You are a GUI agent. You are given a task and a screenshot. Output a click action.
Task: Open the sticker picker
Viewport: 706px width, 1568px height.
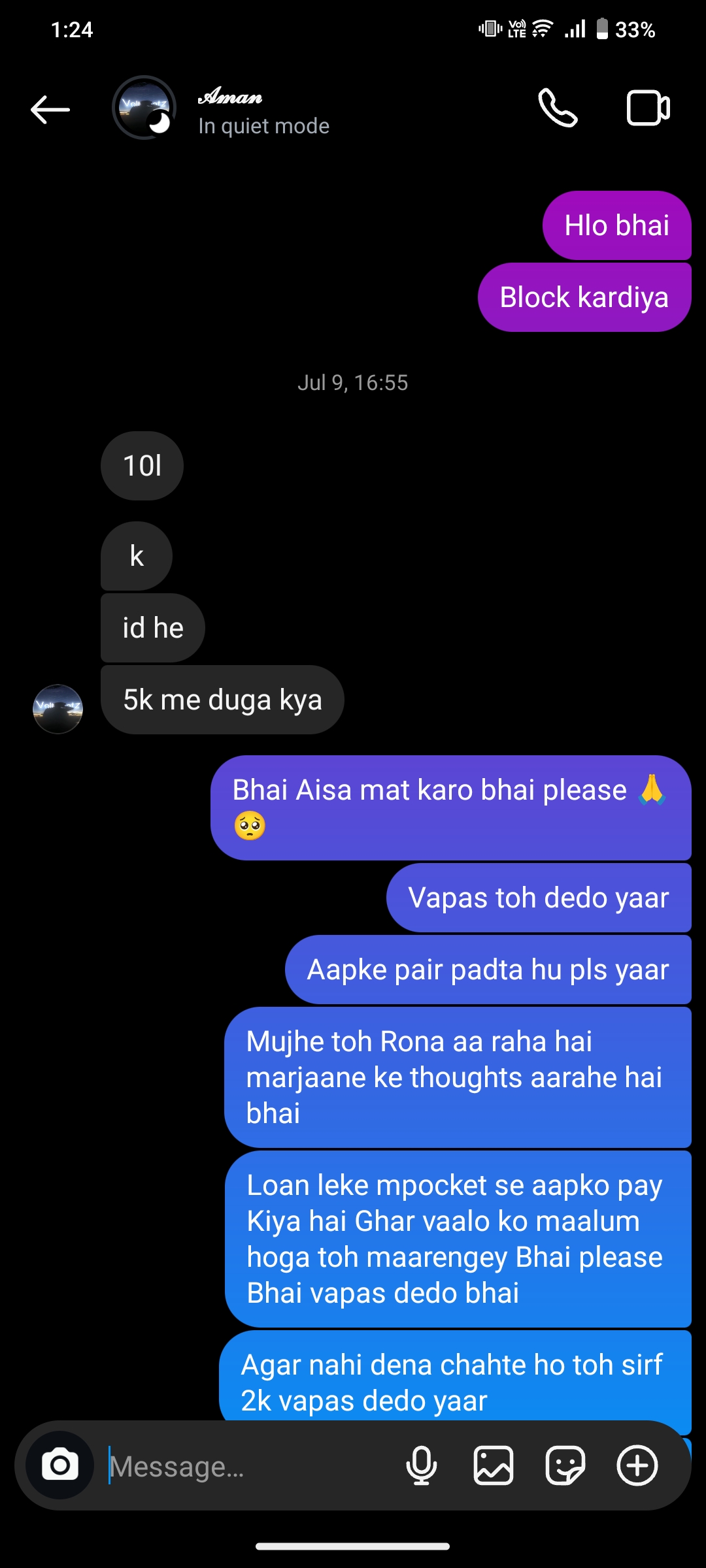point(565,1465)
